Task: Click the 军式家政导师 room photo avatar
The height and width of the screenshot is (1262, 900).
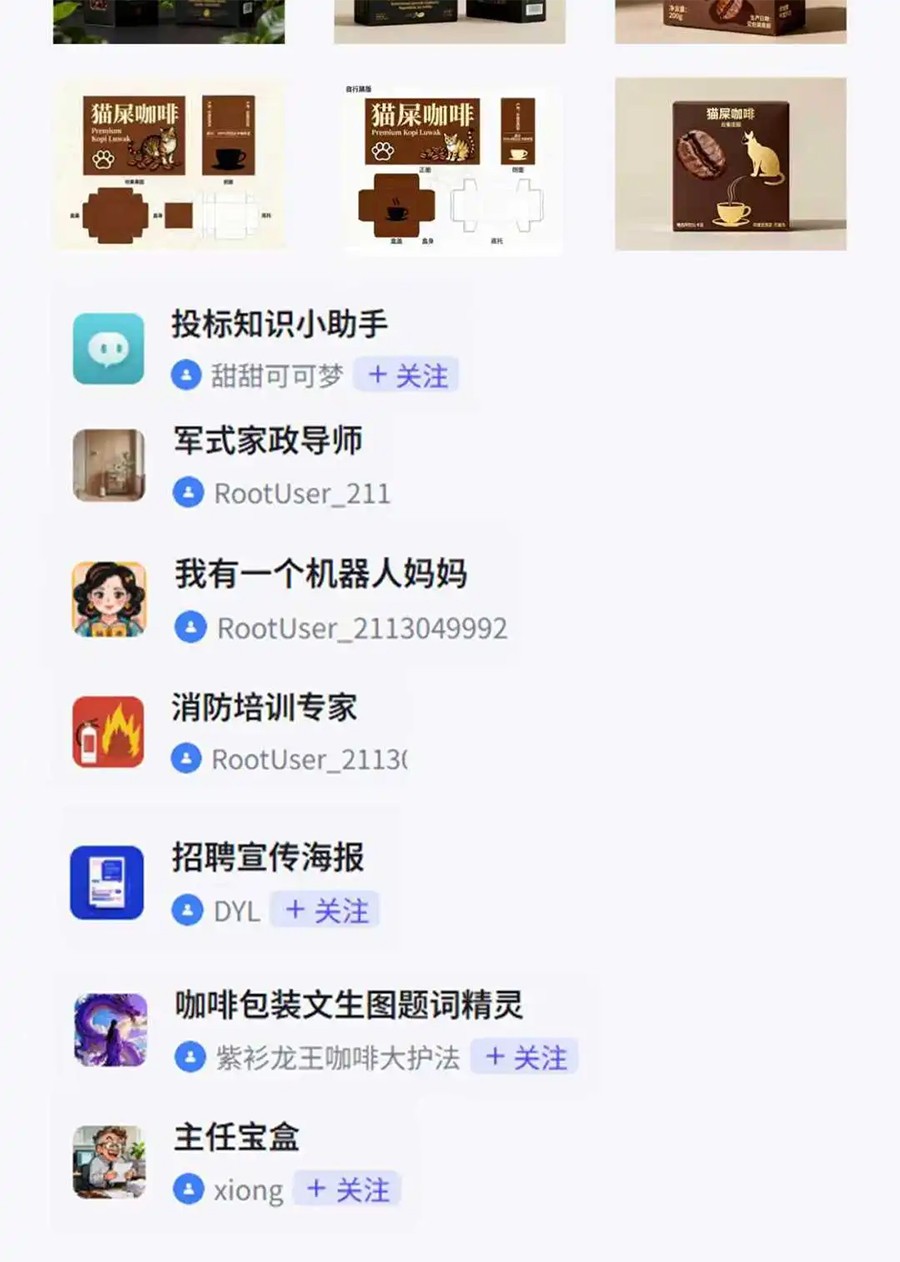Action: pos(108,463)
